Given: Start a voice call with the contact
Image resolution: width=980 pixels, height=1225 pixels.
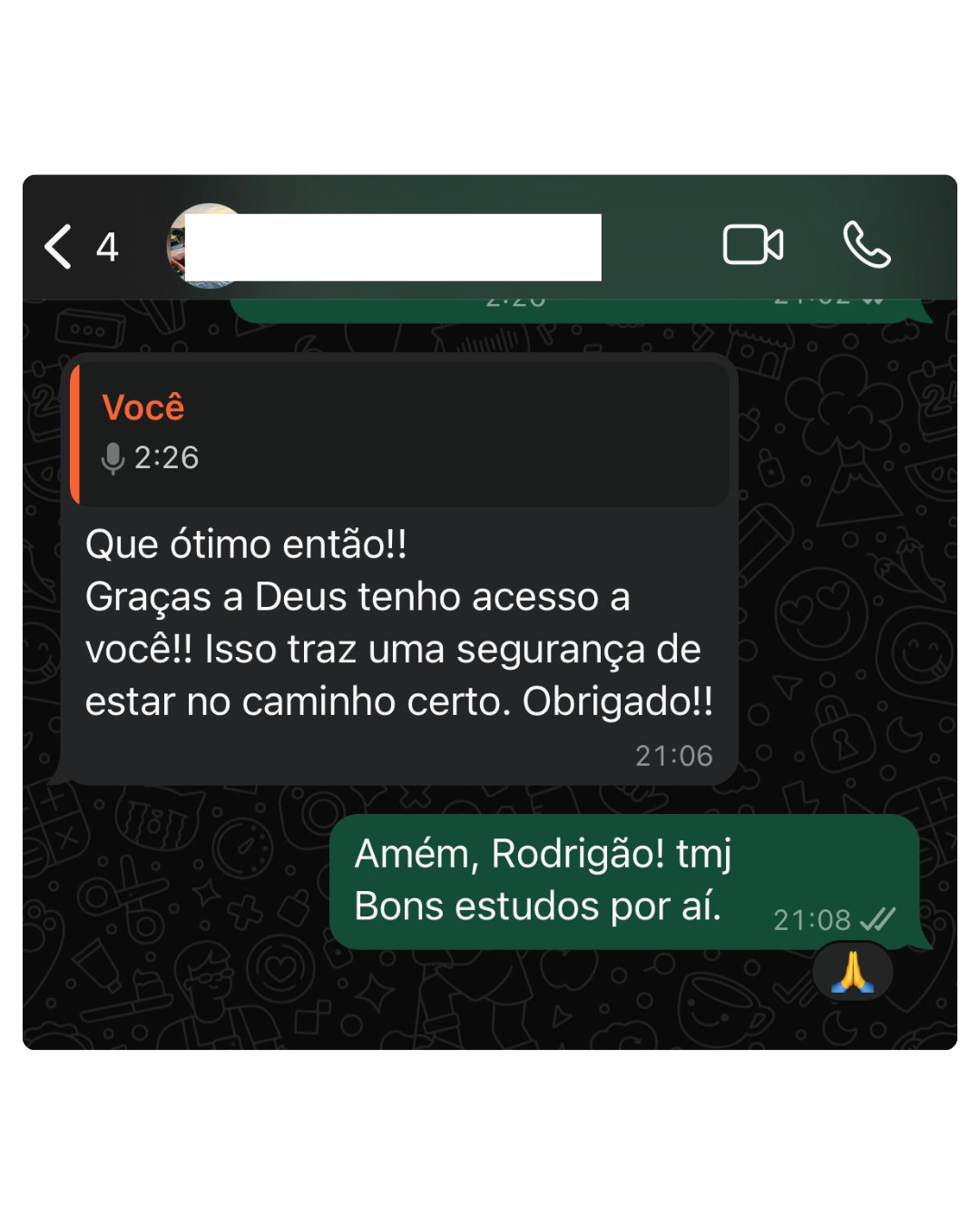Looking at the screenshot, I should (x=867, y=243).
